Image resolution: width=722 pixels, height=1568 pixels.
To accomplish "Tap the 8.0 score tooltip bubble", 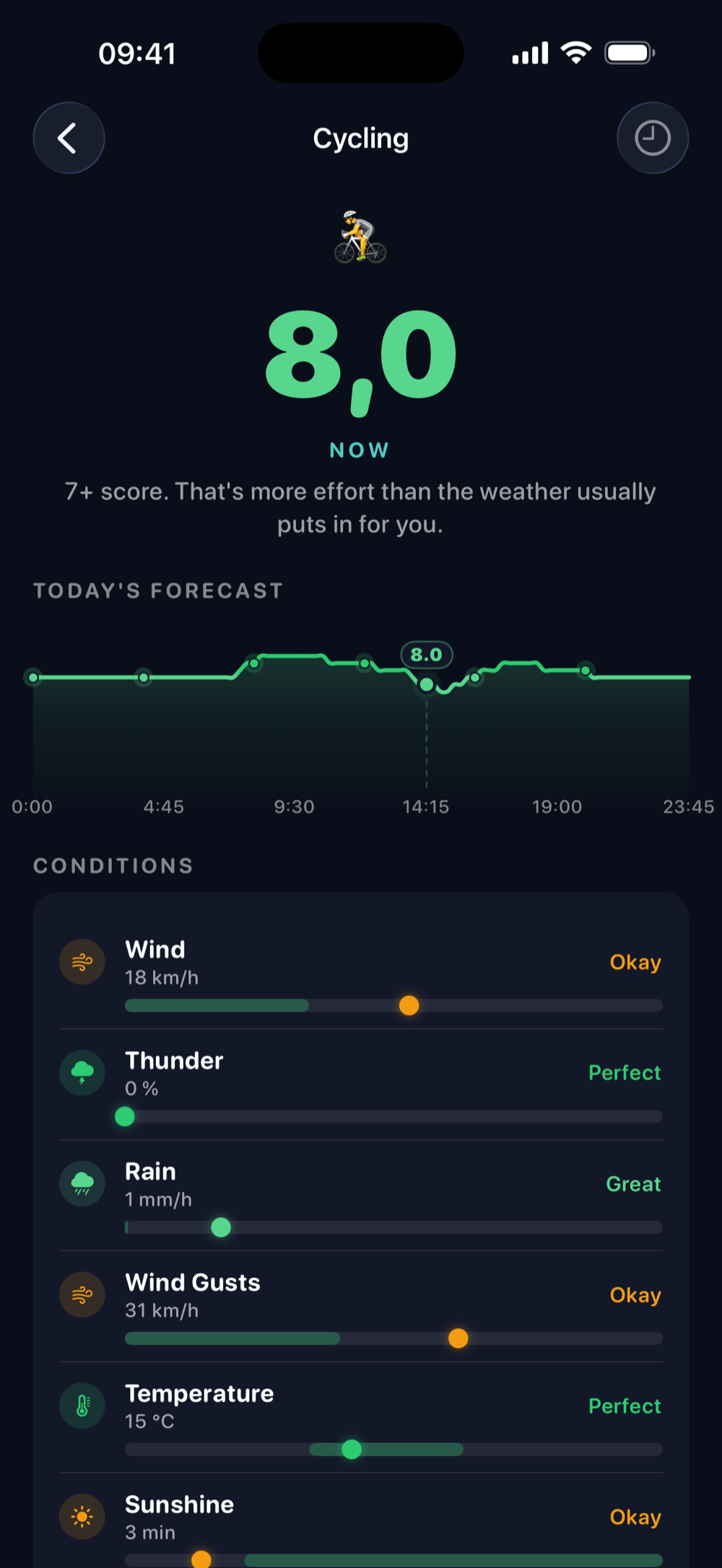I will click(427, 655).
